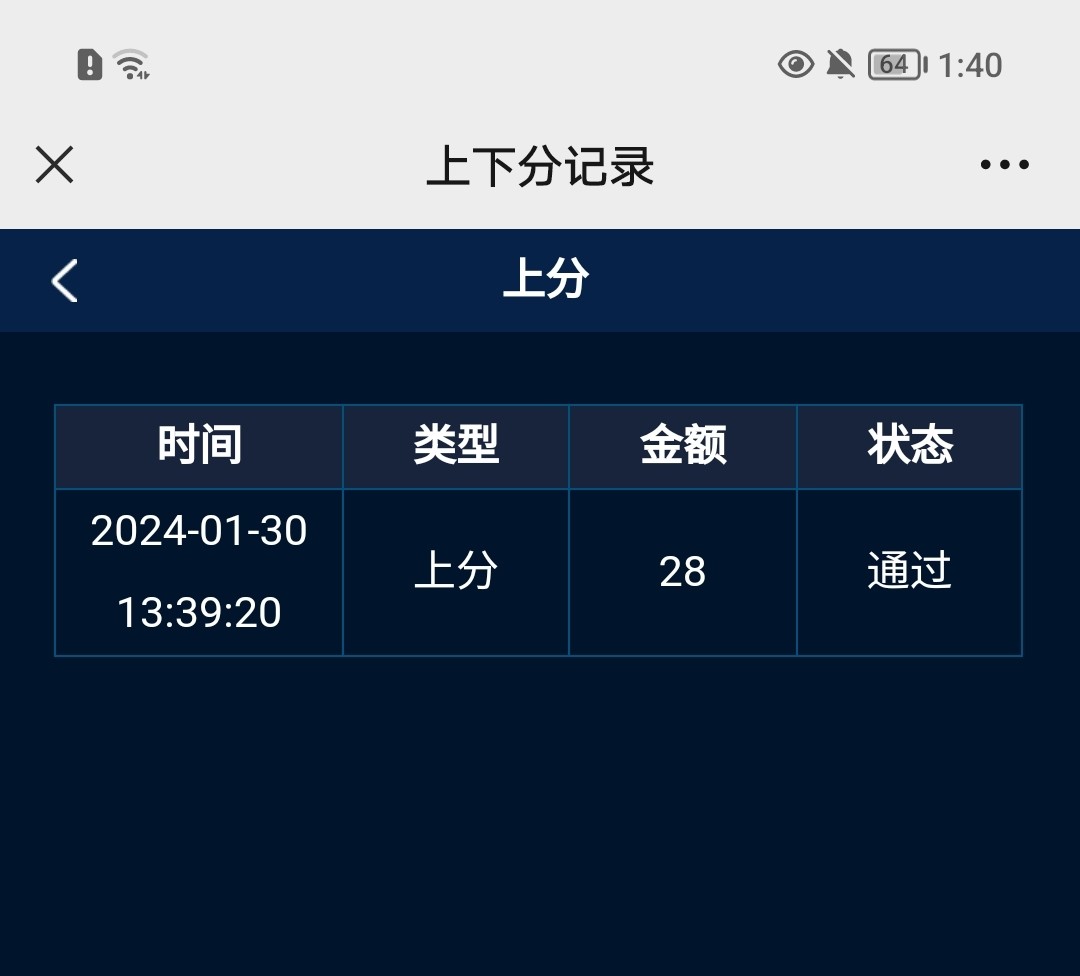Screen dimensions: 1080x976
Task: Close the 上下分记录 web page
Action: (x=55, y=165)
